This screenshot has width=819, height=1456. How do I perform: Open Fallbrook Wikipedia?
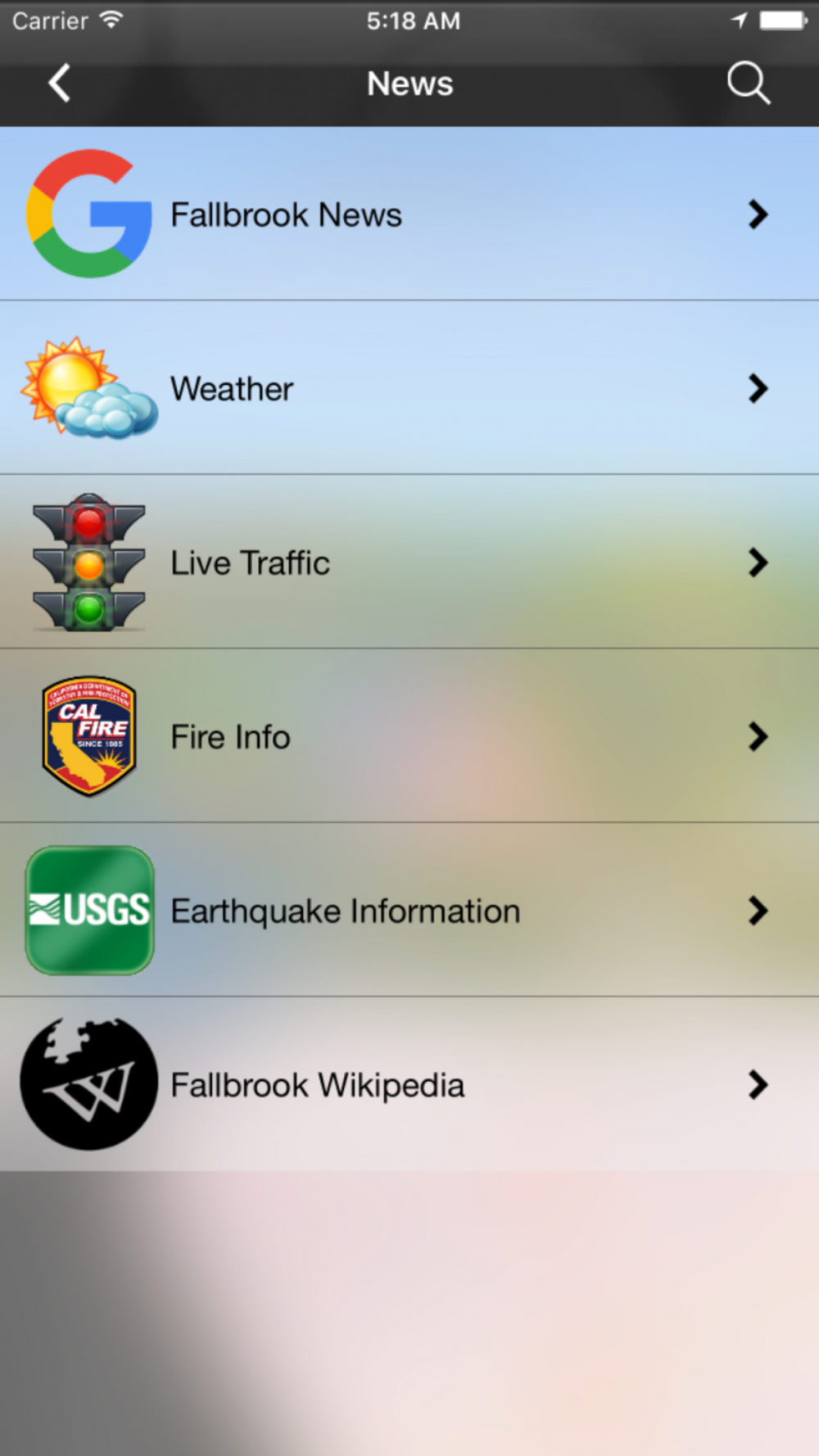tap(409, 1084)
